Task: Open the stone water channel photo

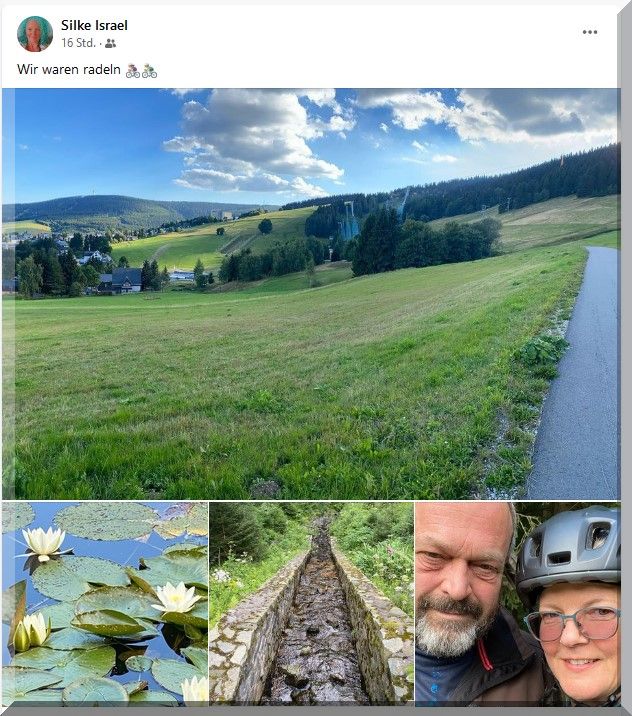Action: click(311, 602)
